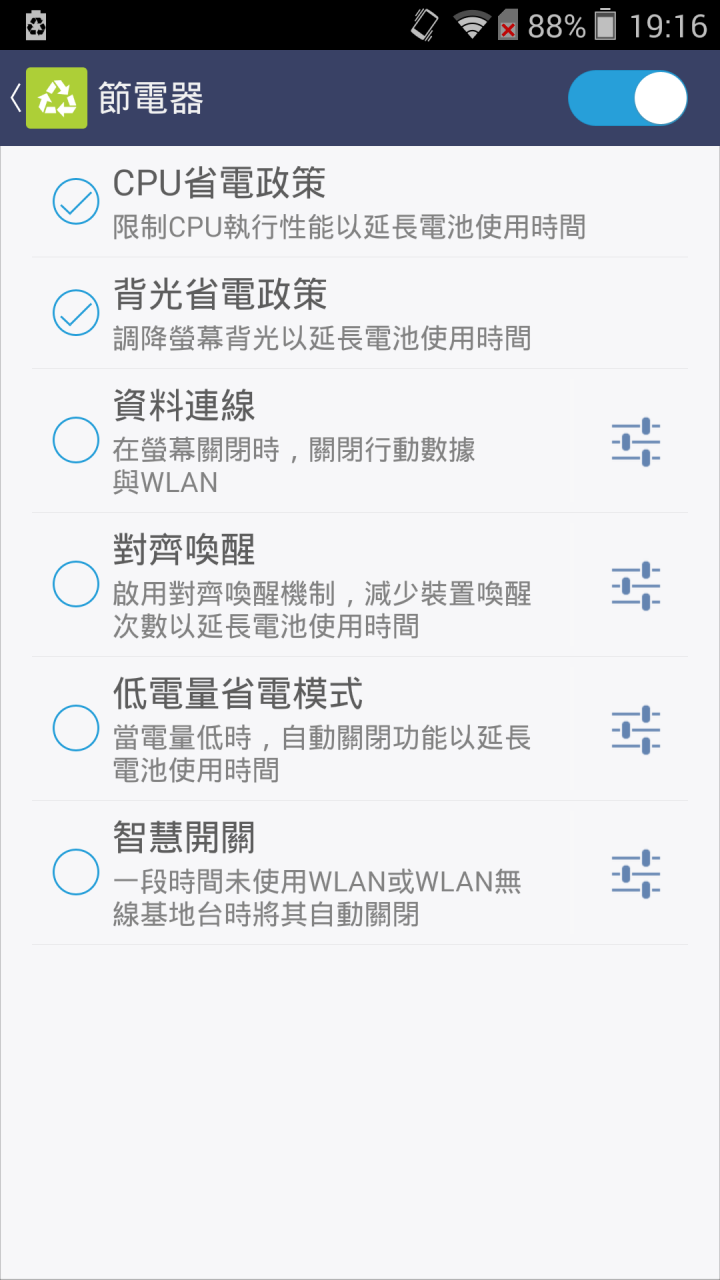Enable the 資料連線 option
The width and height of the screenshot is (720, 1280).
(x=76, y=440)
